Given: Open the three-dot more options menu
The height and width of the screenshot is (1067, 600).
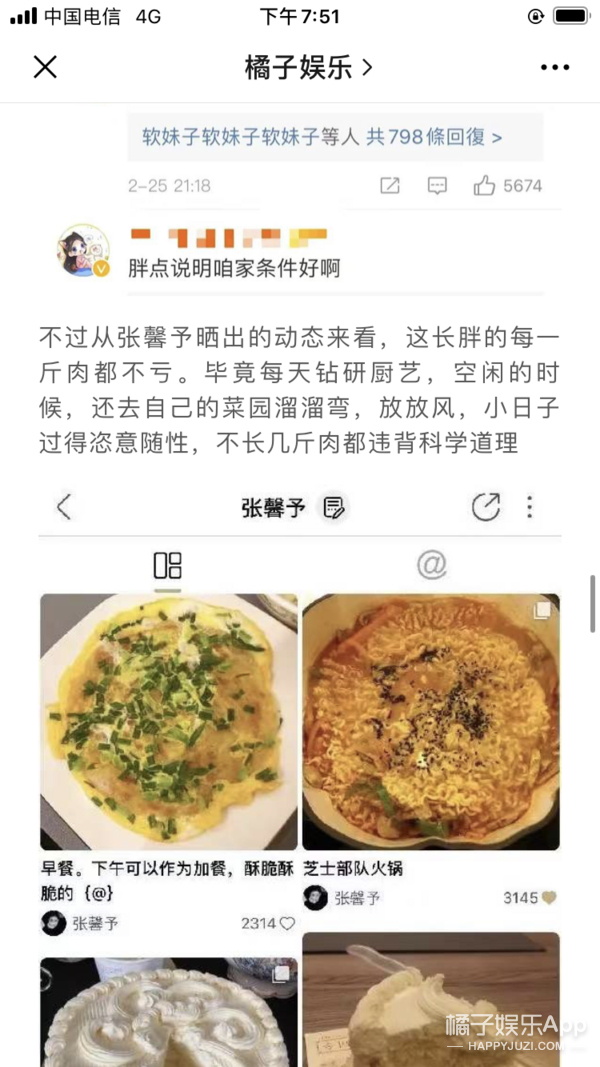Looking at the screenshot, I should (x=554, y=67).
